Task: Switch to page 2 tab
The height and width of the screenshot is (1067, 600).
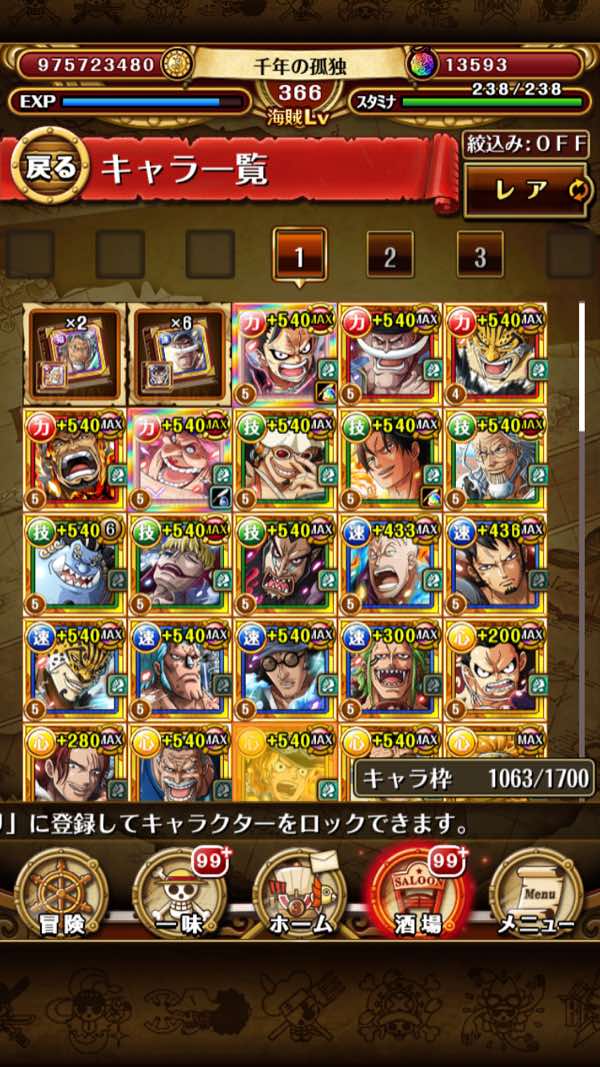Action: (390, 255)
